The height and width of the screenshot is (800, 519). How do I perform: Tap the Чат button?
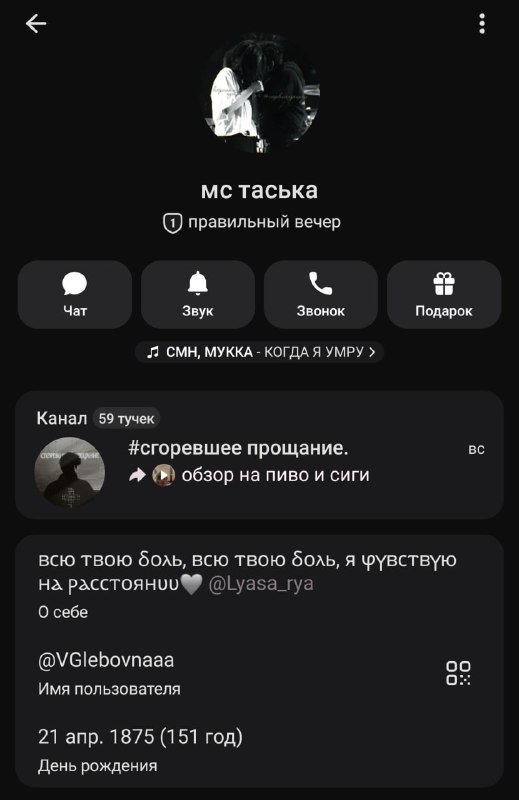click(x=75, y=294)
